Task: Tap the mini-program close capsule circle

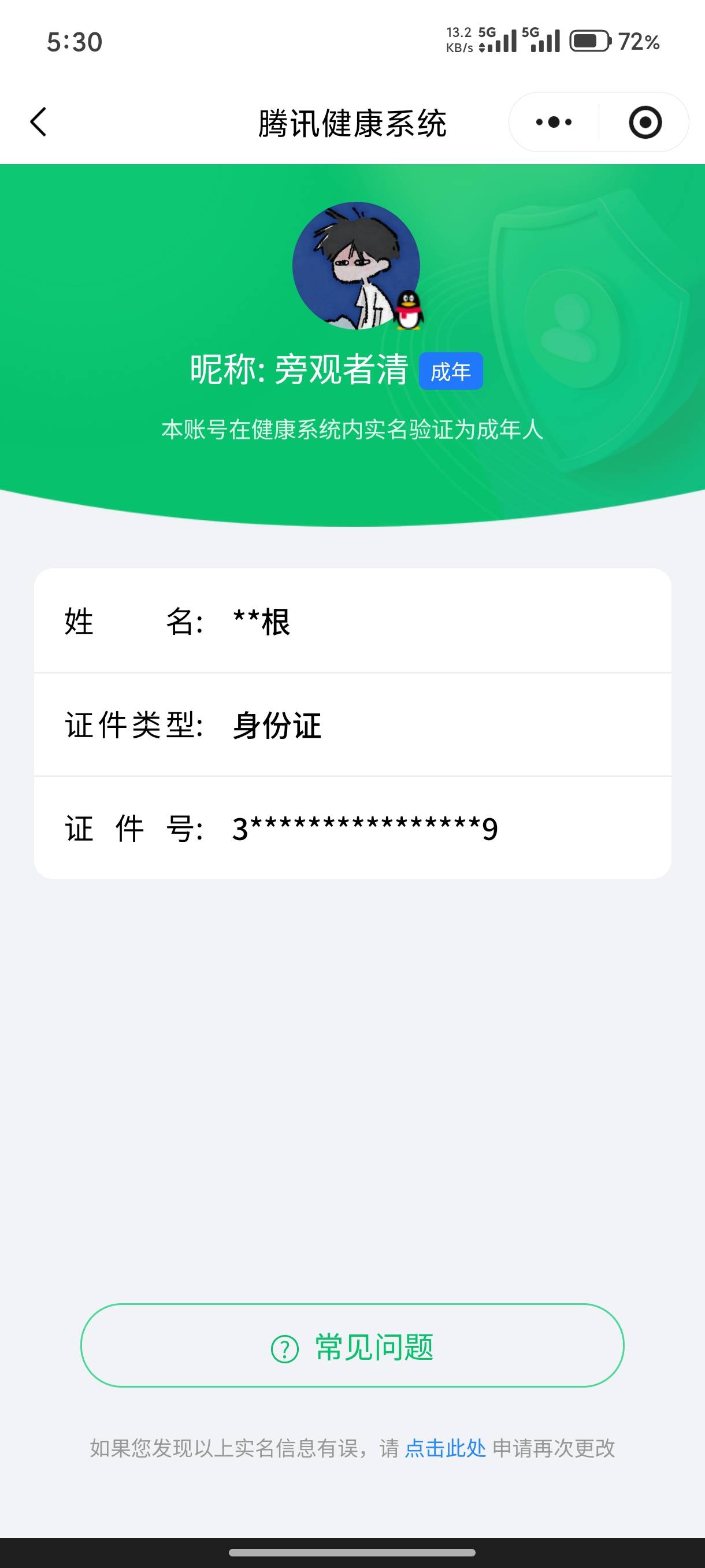Action: click(645, 122)
